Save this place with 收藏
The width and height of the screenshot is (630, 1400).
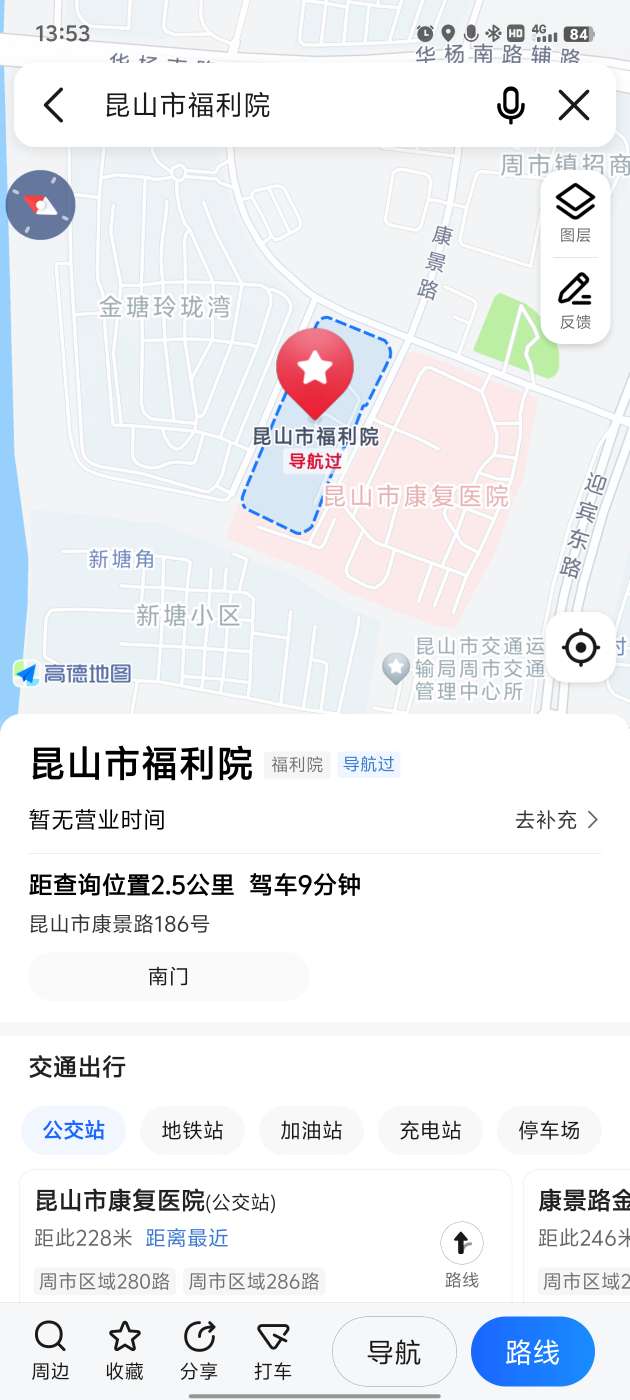pyautogui.click(x=125, y=1350)
